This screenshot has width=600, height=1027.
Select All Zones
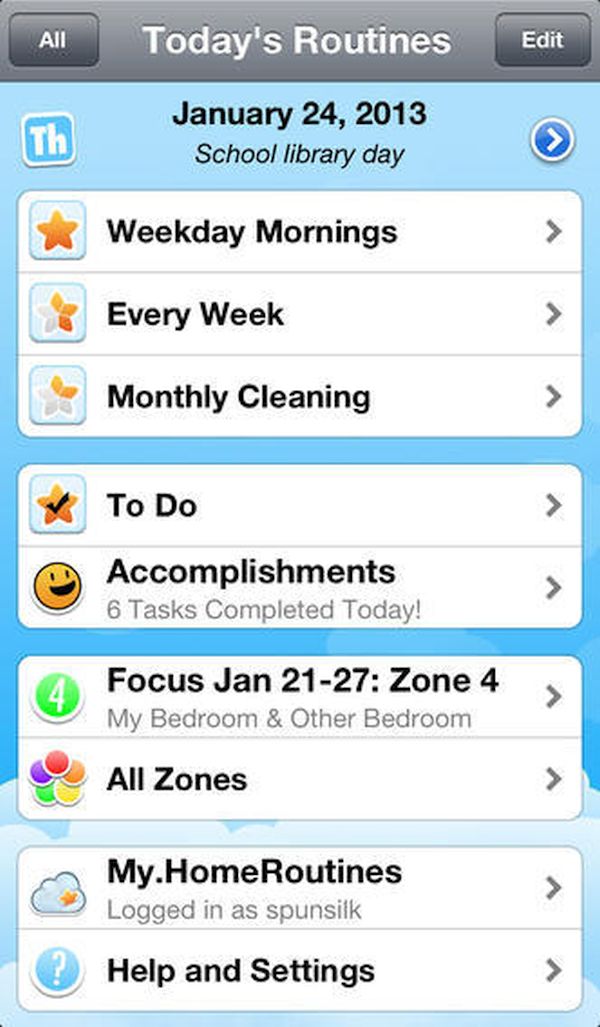point(299,779)
